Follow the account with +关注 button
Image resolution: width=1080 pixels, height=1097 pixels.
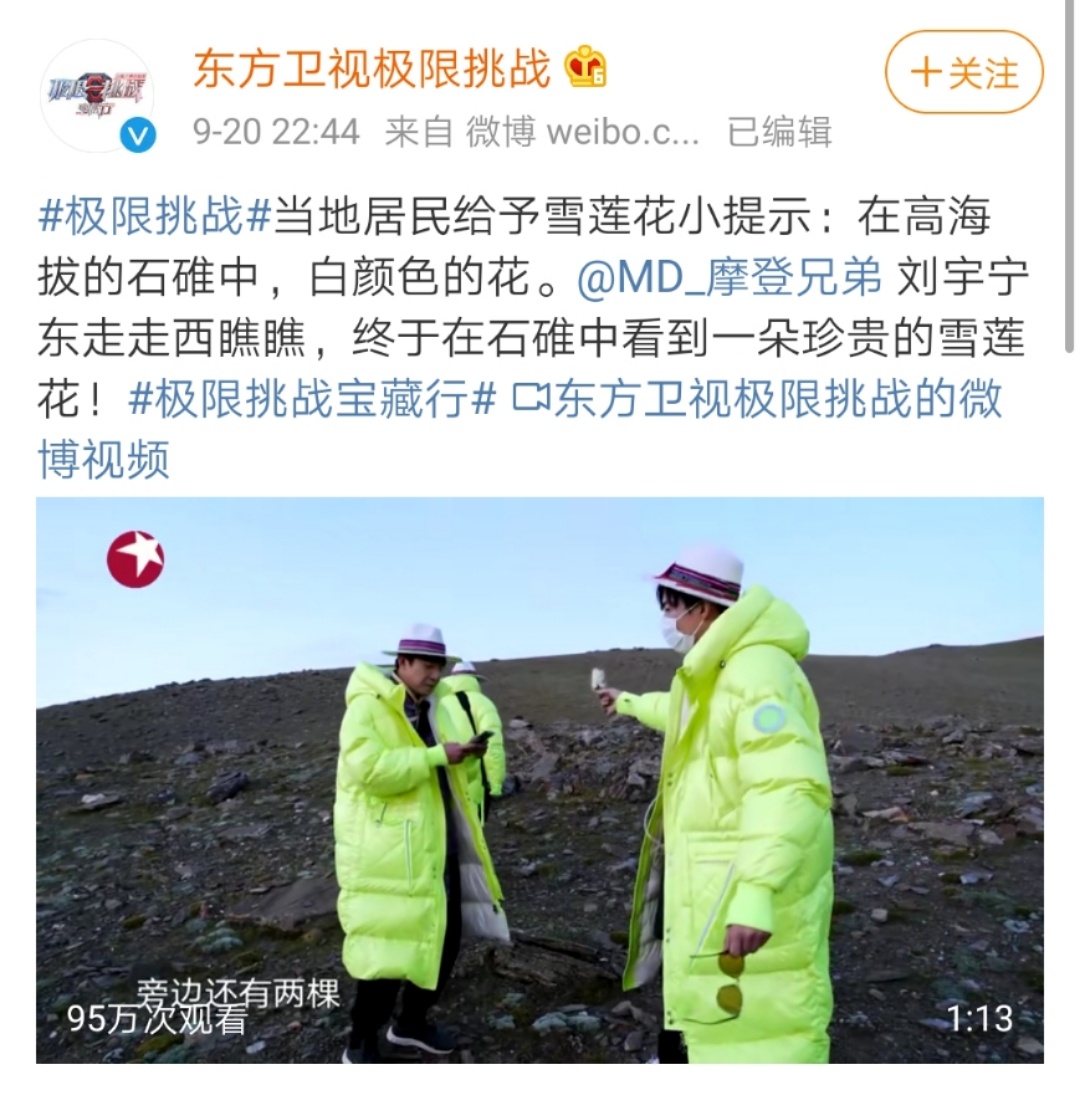(964, 72)
